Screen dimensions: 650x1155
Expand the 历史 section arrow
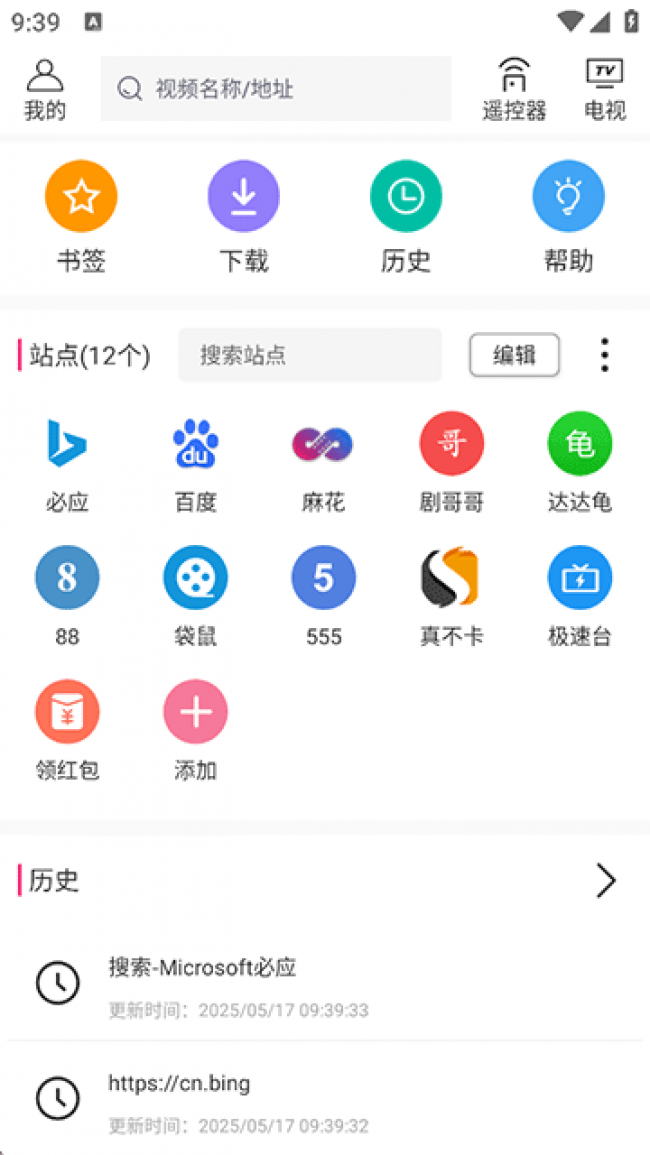click(x=605, y=881)
